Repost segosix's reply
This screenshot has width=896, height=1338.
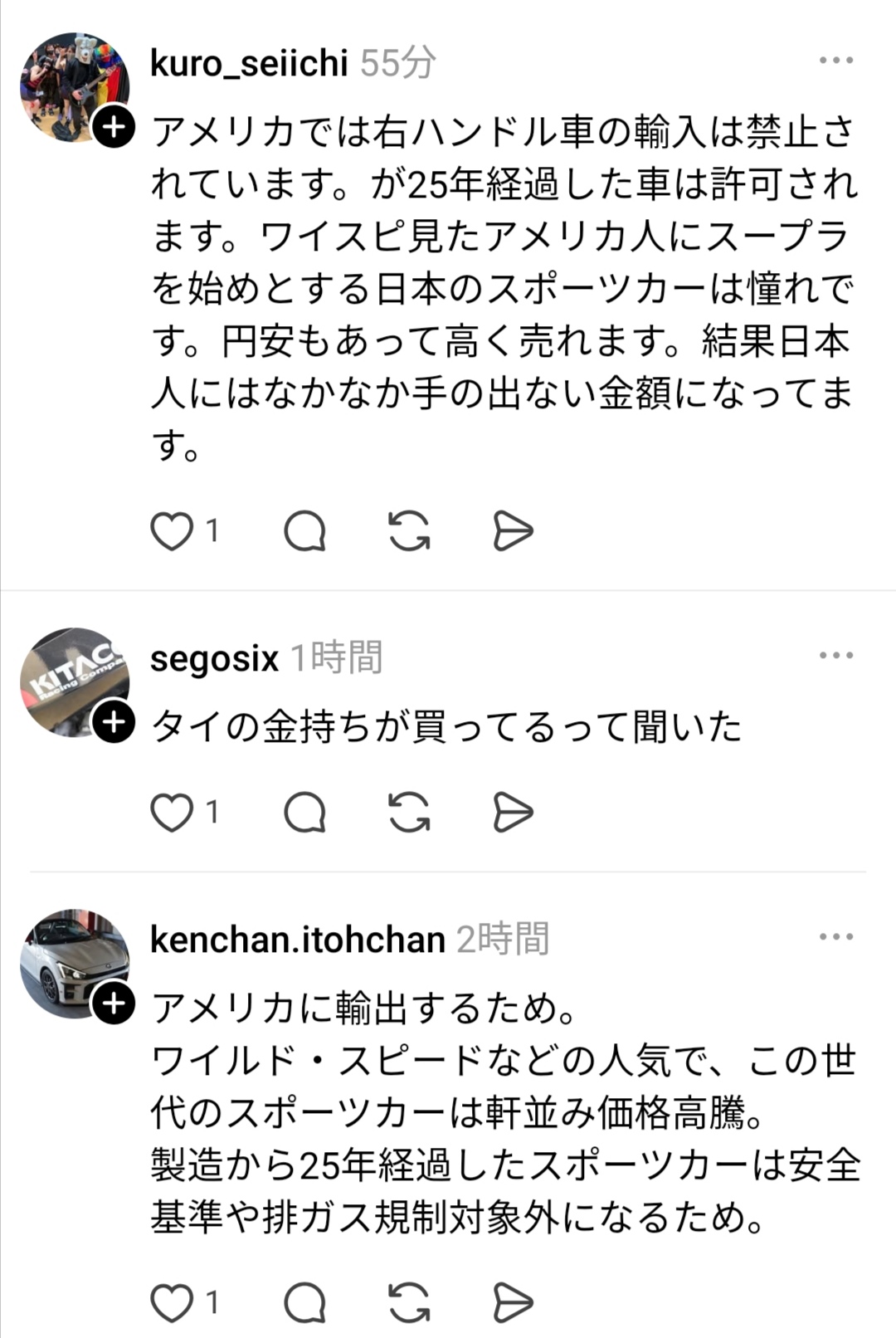[409, 813]
